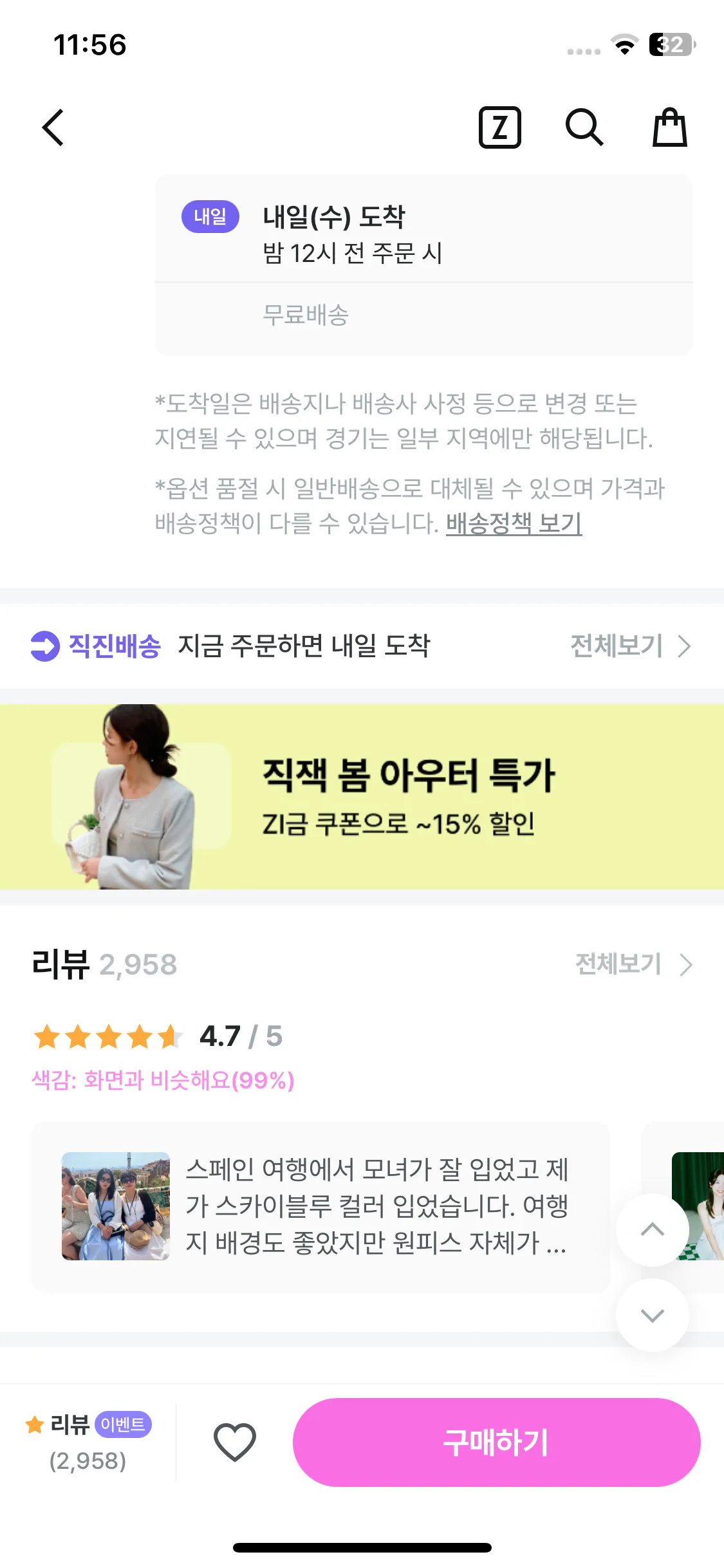Image resolution: width=724 pixels, height=1568 pixels.
Task: View all reviews via 리뷰 전체보기
Action: (633, 964)
